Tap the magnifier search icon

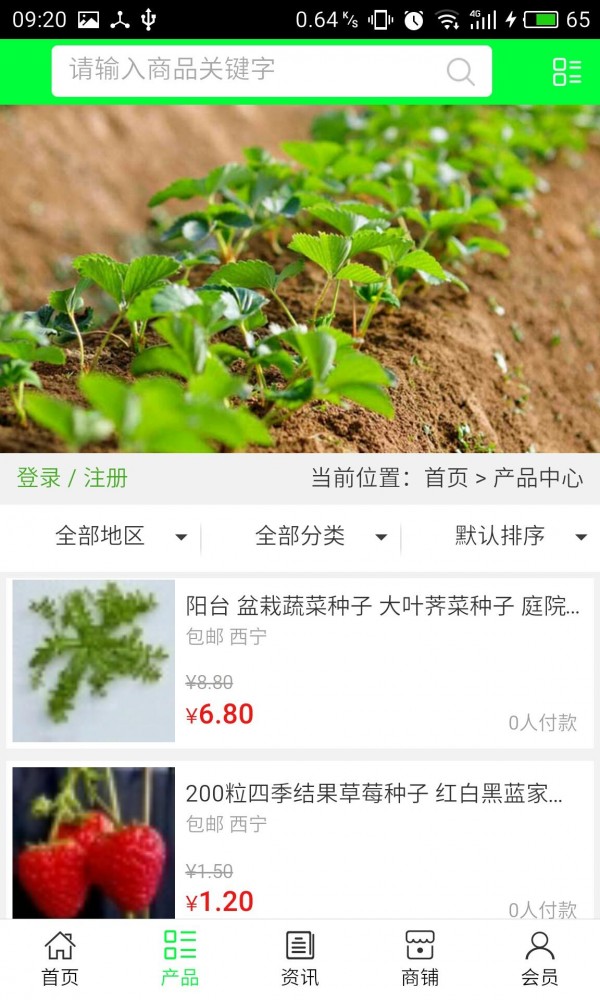click(460, 71)
